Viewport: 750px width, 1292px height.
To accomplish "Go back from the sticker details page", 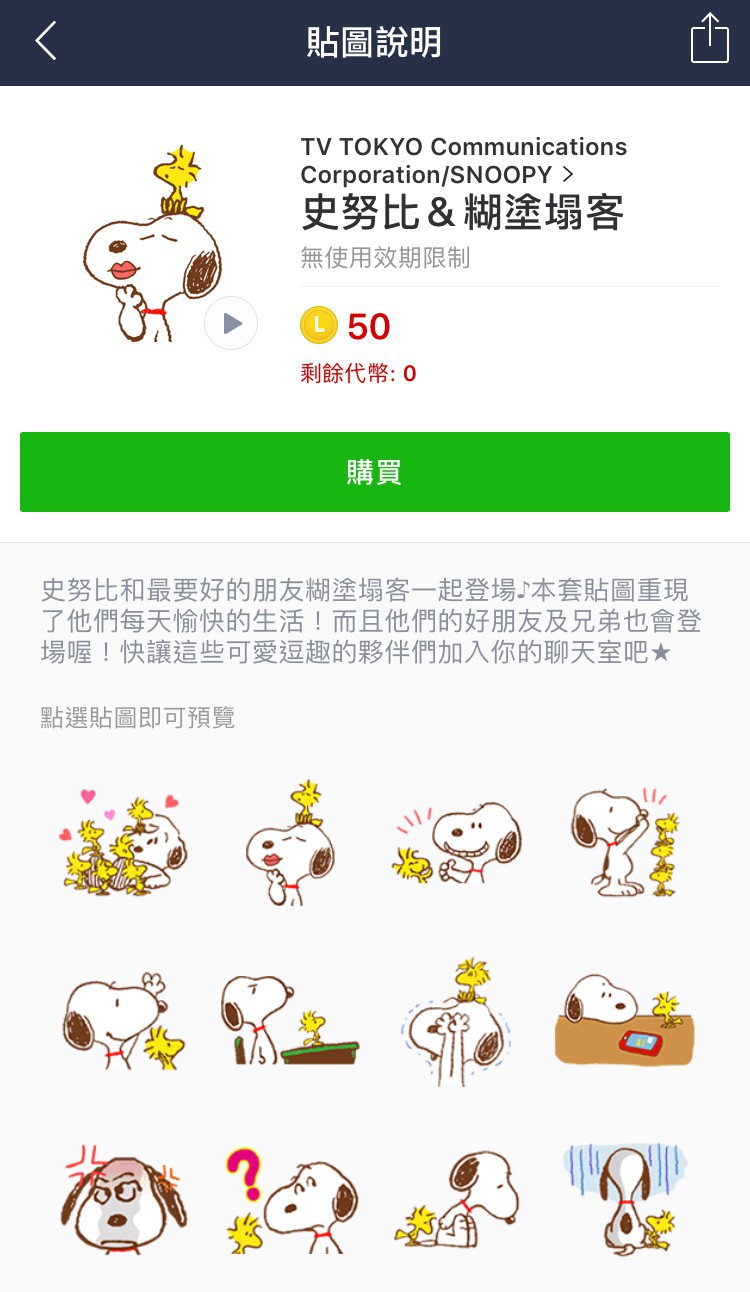I will 46,42.
